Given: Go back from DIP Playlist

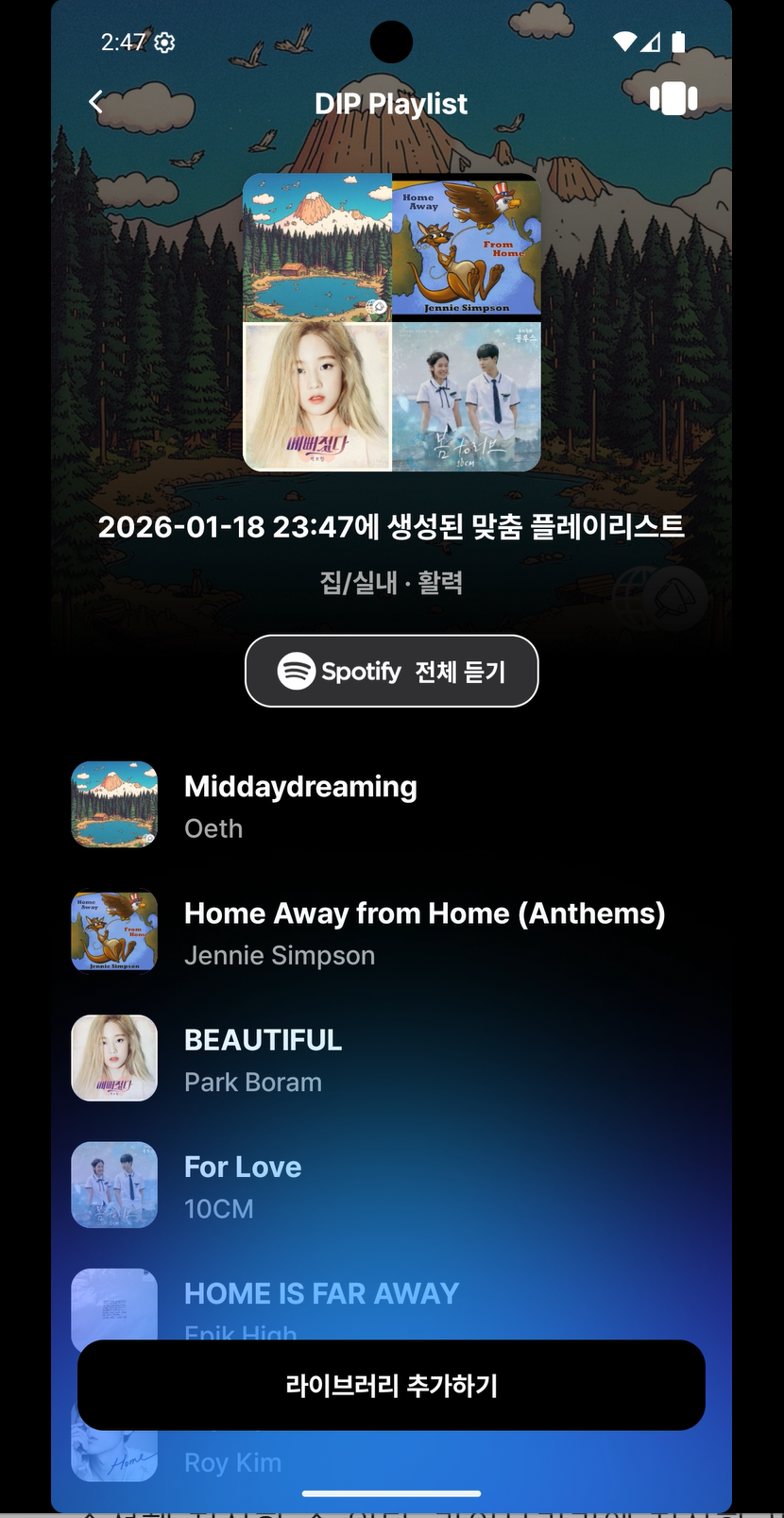Looking at the screenshot, I should point(95,102).
